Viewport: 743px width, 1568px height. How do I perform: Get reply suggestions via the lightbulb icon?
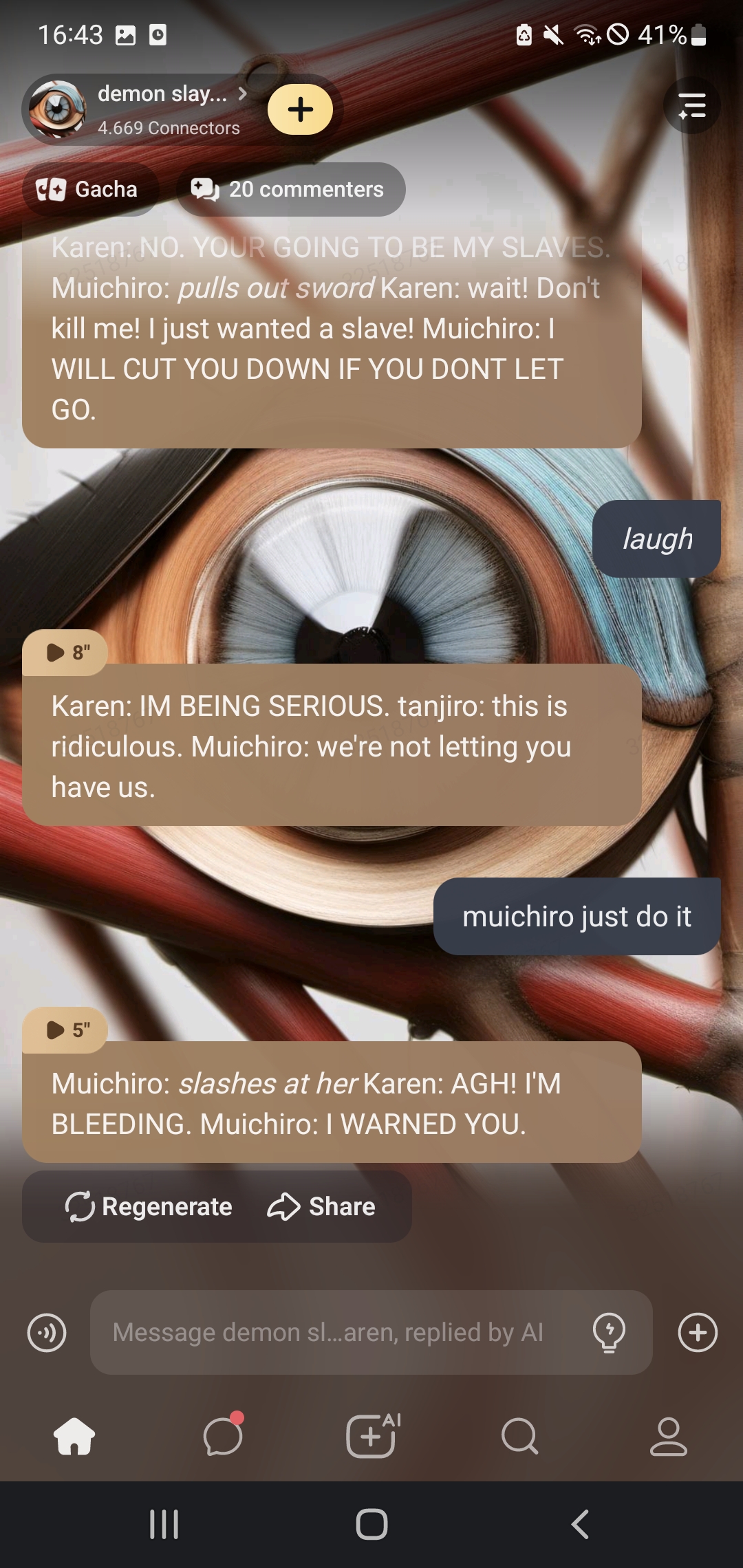609,1332
